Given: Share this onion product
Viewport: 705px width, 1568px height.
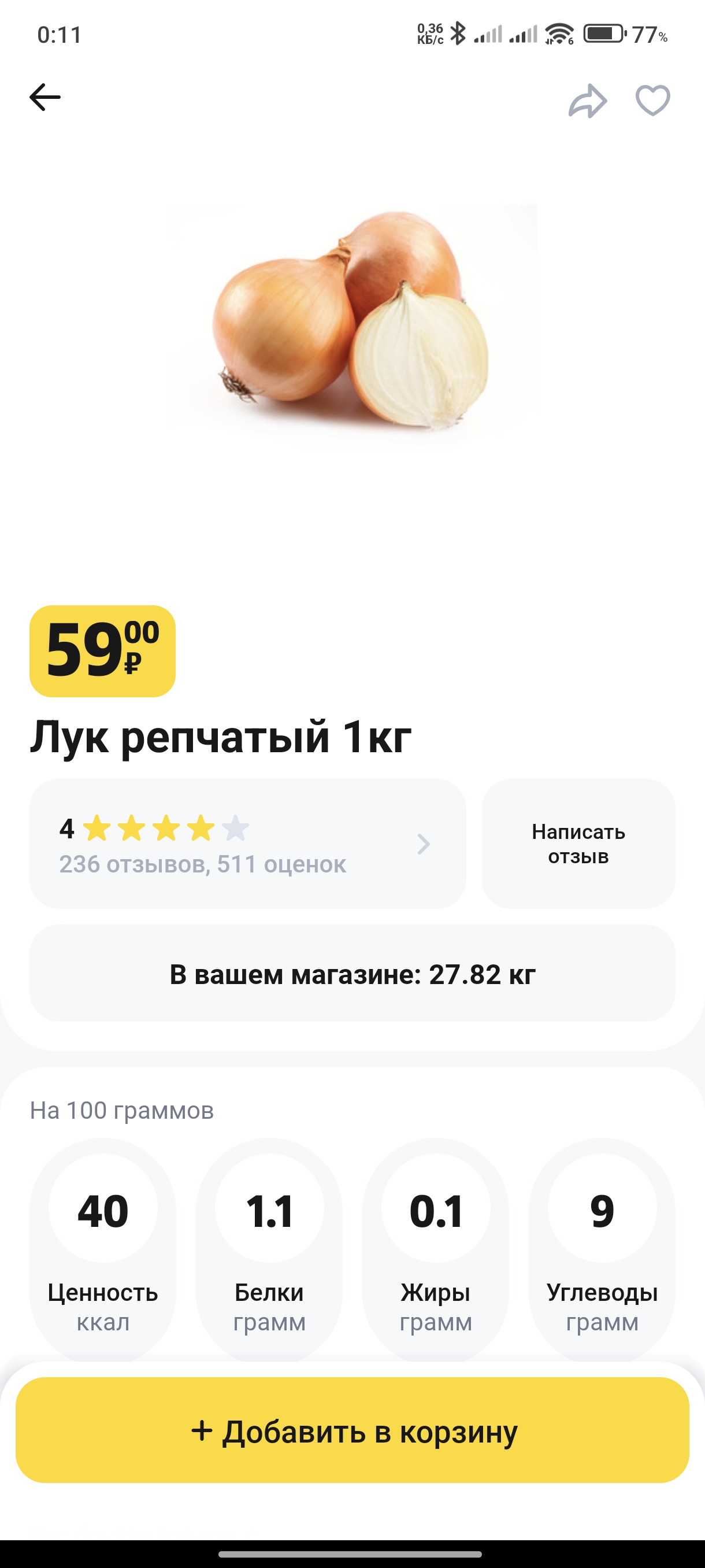Looking at the screenshot, I should coord(588,101).
